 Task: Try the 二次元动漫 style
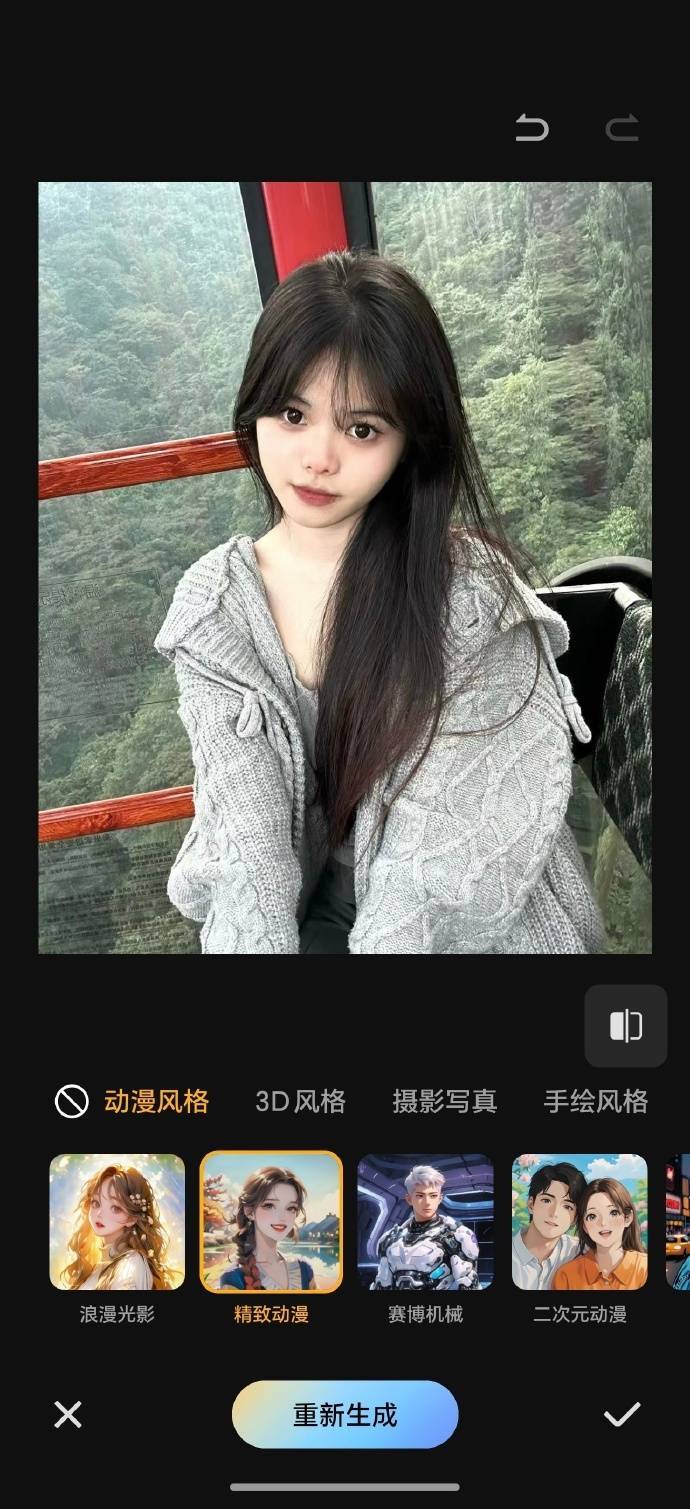pyautogui.click(x=579, y=1222)
